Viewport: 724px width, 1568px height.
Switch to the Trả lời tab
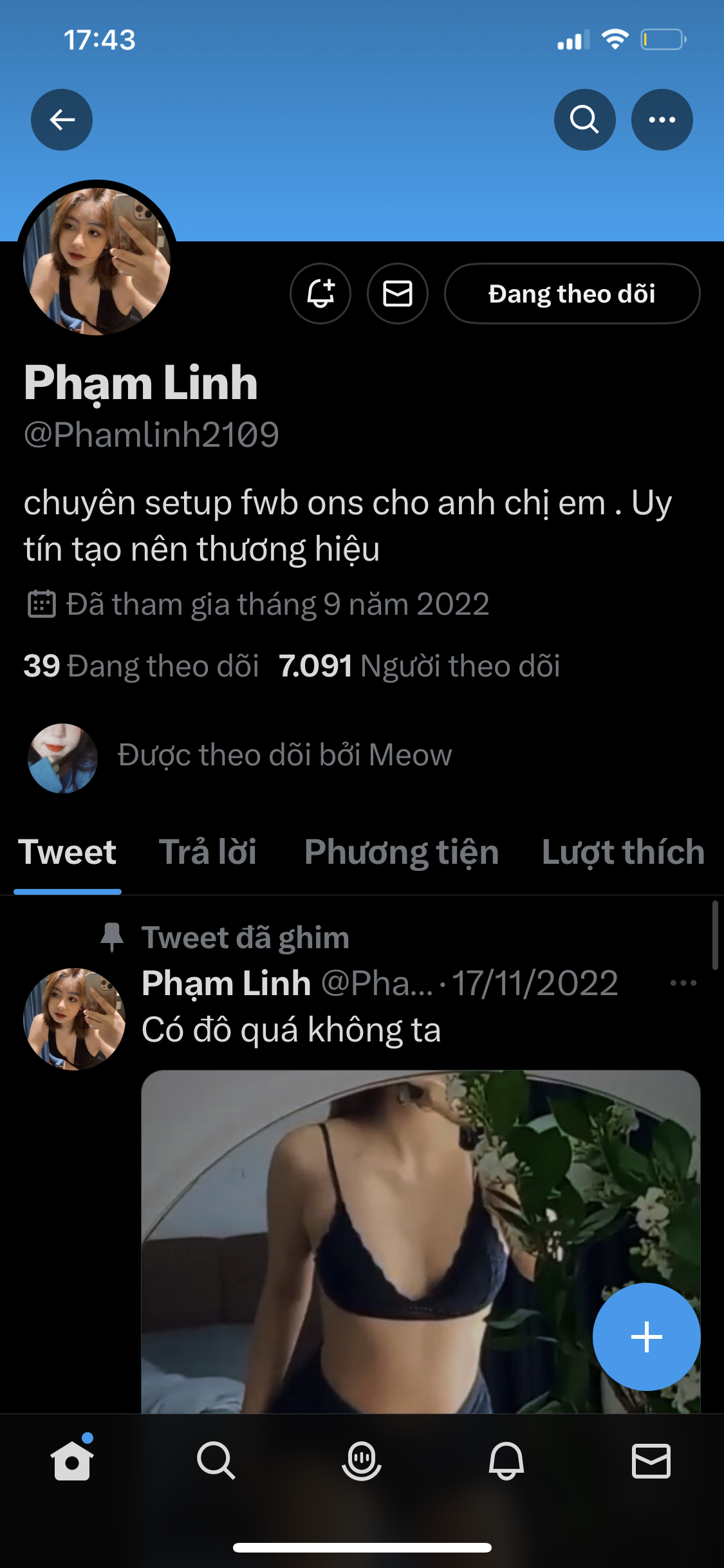click(x=209, y=851)
